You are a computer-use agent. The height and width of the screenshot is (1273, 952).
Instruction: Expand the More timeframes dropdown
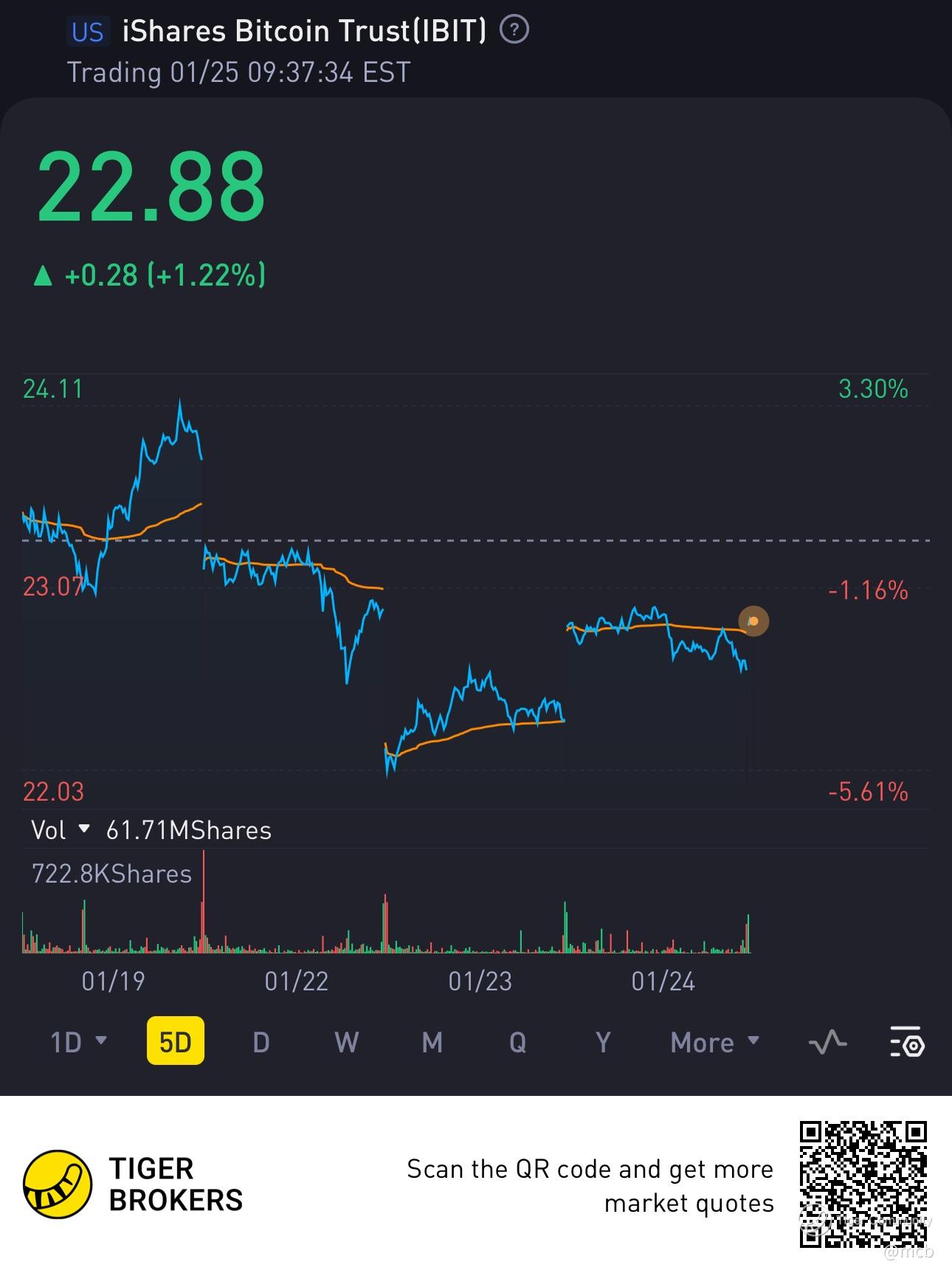point(714,1042)
